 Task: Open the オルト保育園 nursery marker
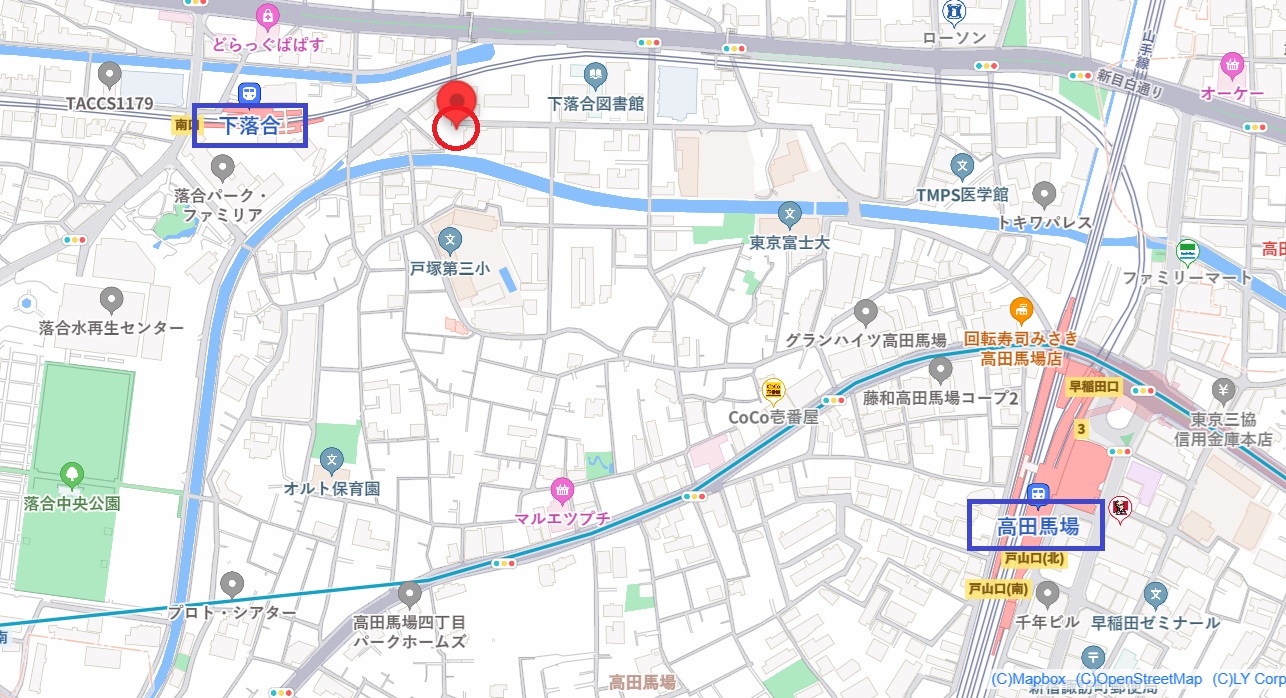(332, 461)
